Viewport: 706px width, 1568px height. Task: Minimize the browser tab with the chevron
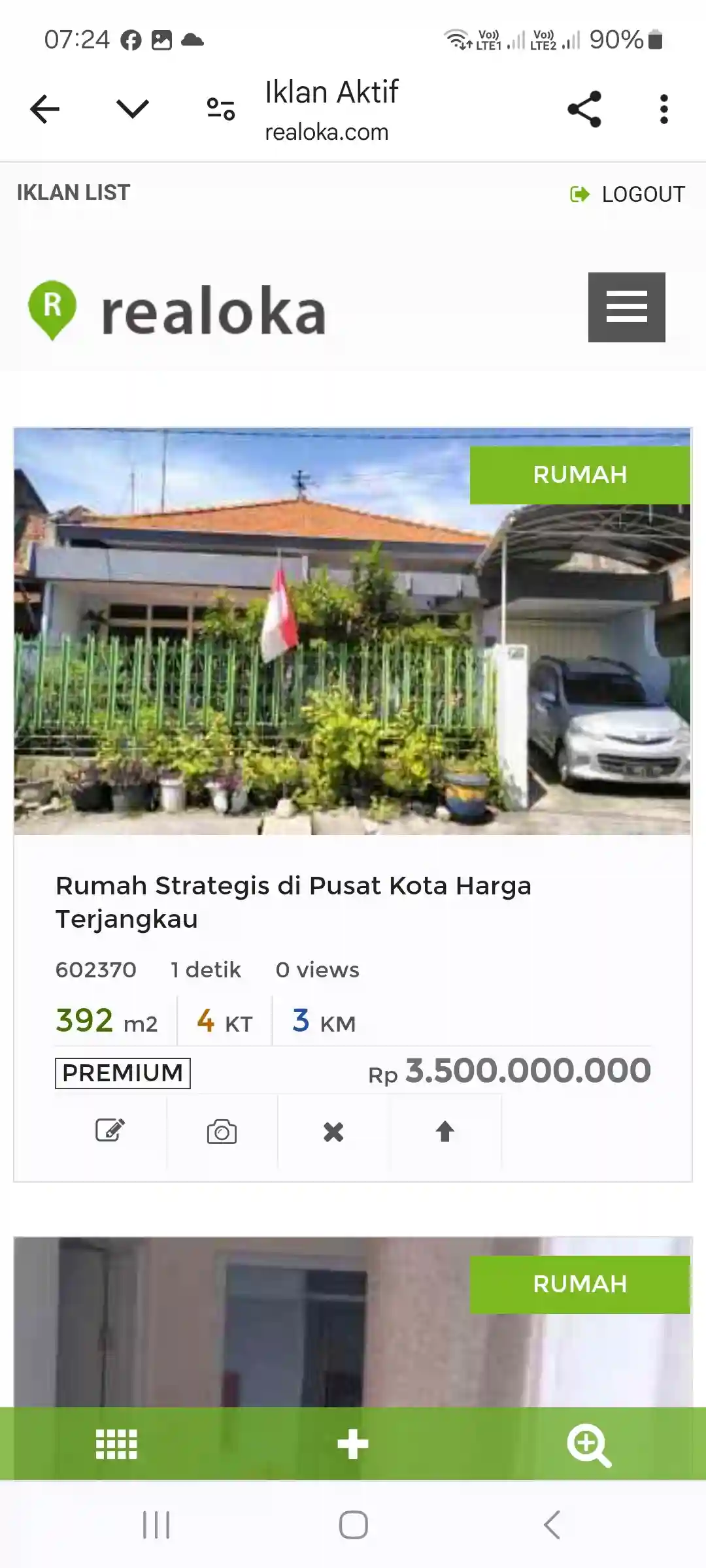click(x=133, y=108)
